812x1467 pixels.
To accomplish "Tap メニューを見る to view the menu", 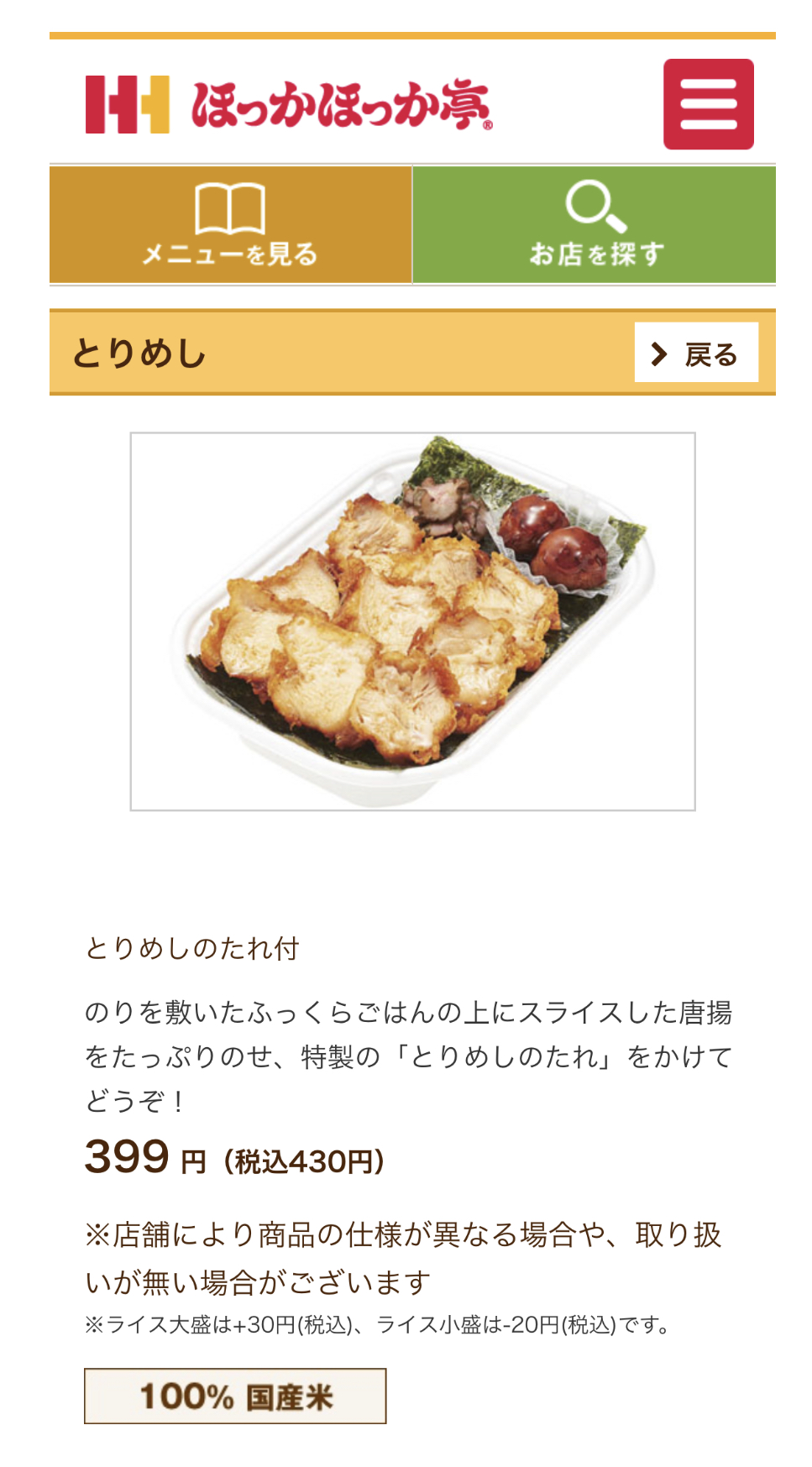I will pyautogui.click(x=231, y=224).
